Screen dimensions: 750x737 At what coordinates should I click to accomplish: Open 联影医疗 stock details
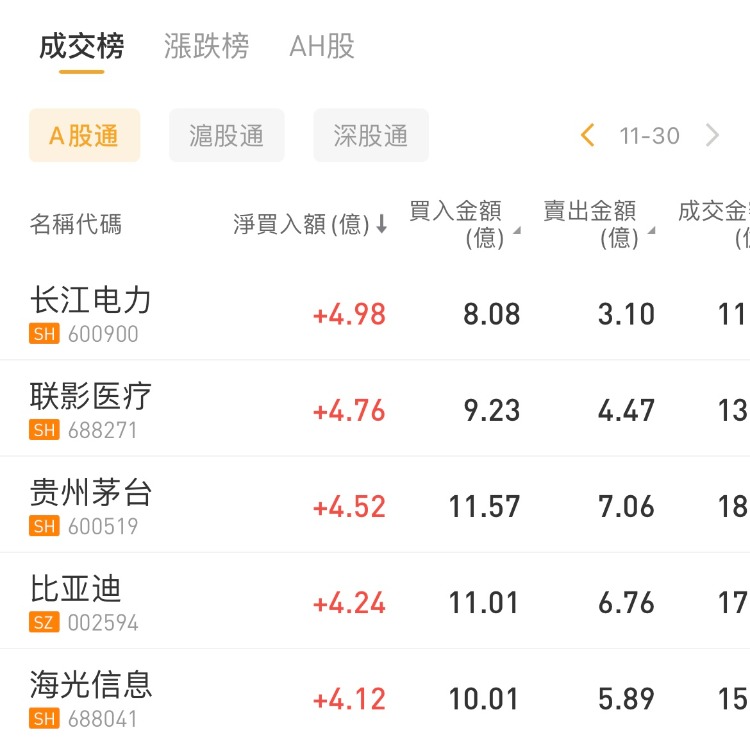click(x=91, y=408)
